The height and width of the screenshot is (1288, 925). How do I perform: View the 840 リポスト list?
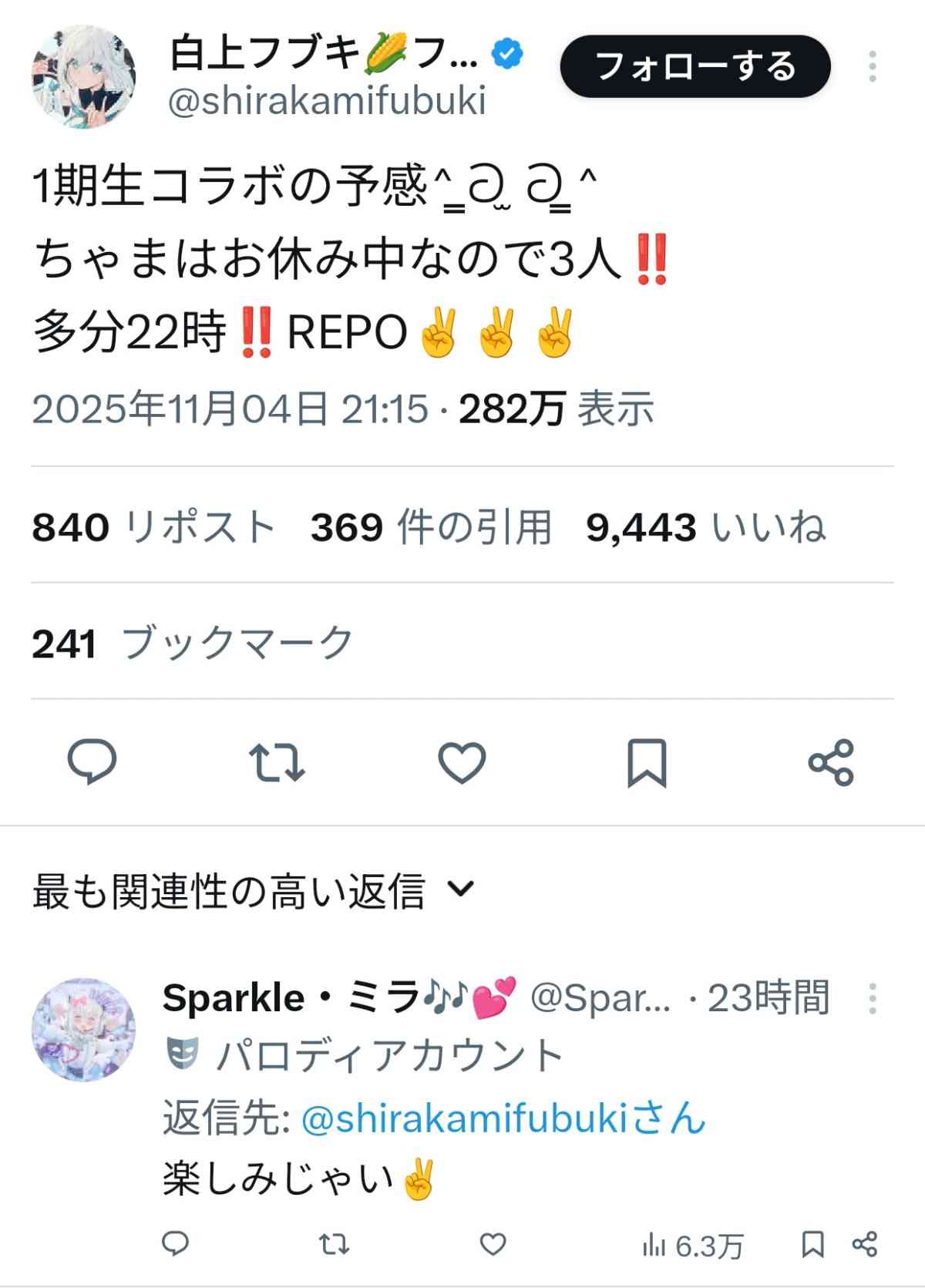(x=153, y=528)
